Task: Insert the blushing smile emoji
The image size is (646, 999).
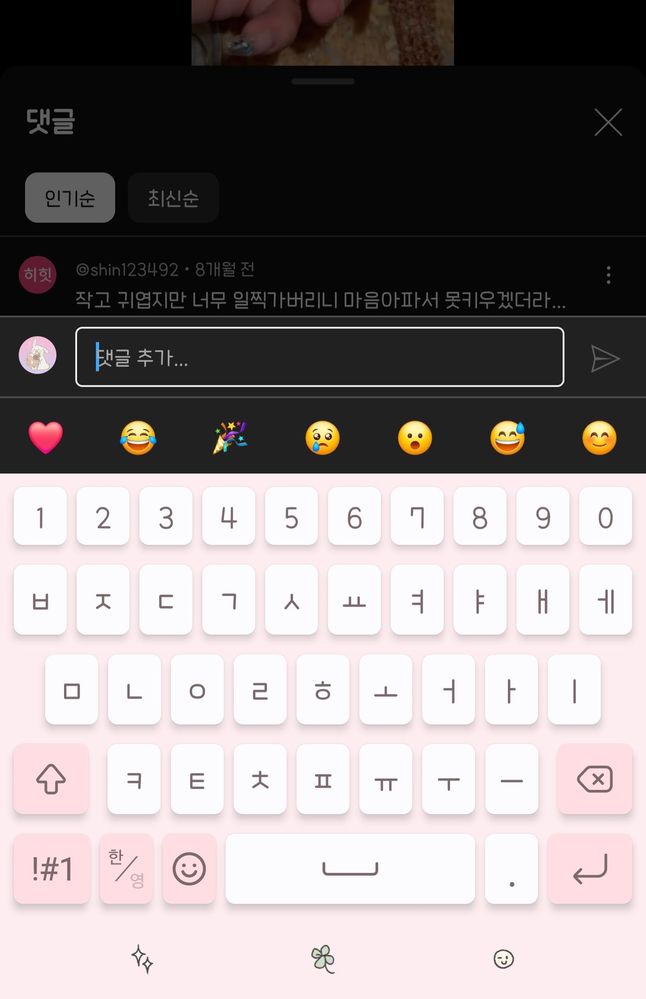Action: point(599,437)
